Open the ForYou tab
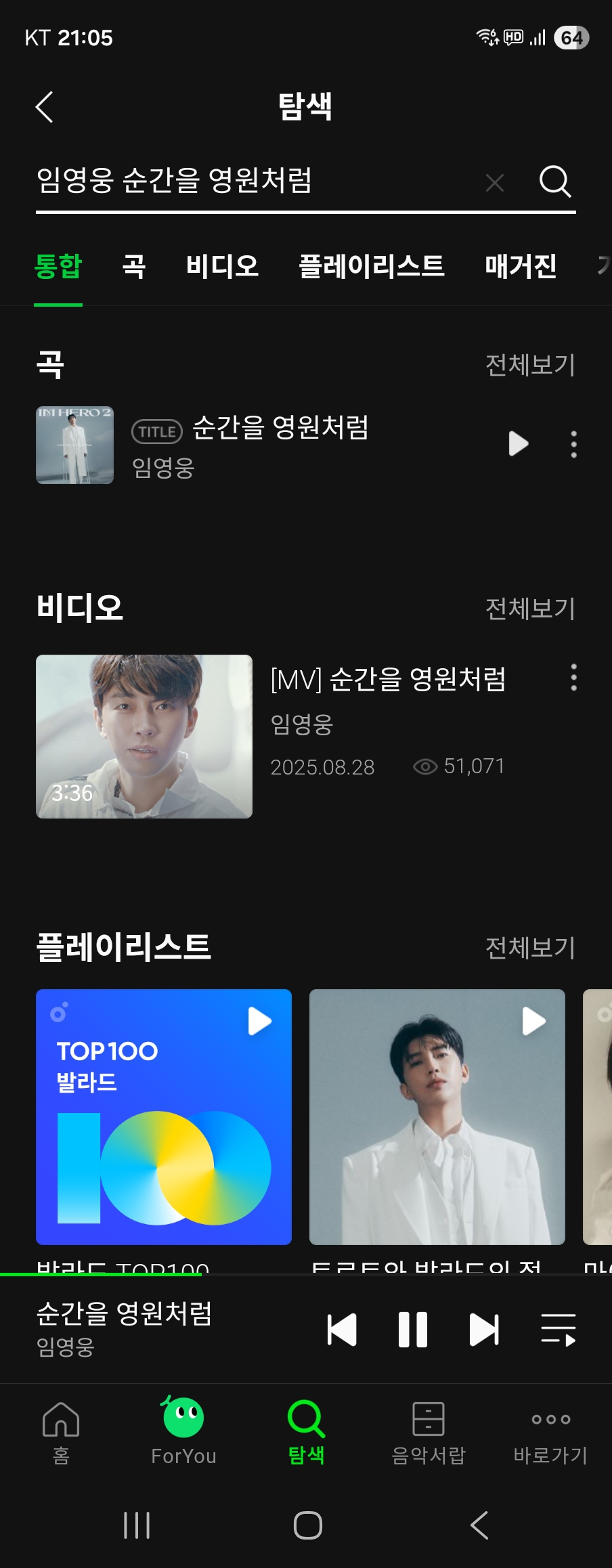The image size is (612, 1568). pos(183,1430)
